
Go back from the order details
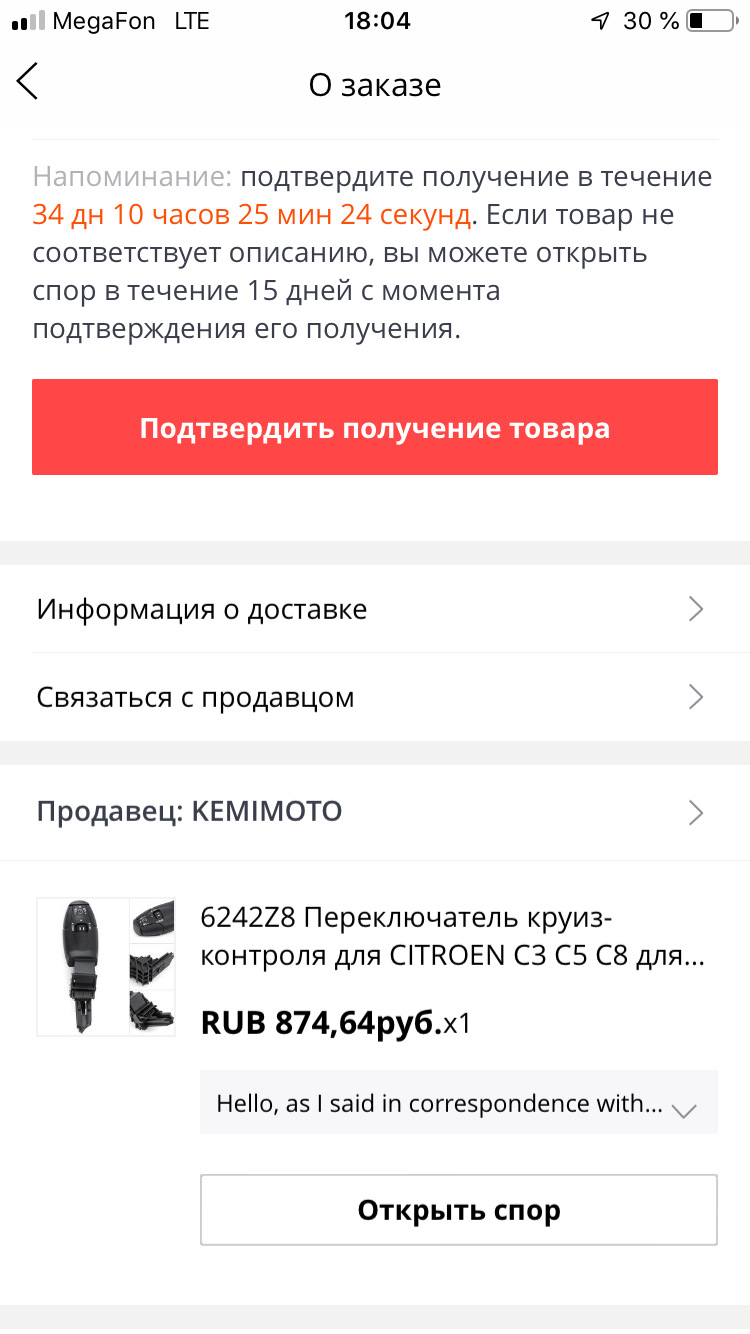(x=28, y=82)
